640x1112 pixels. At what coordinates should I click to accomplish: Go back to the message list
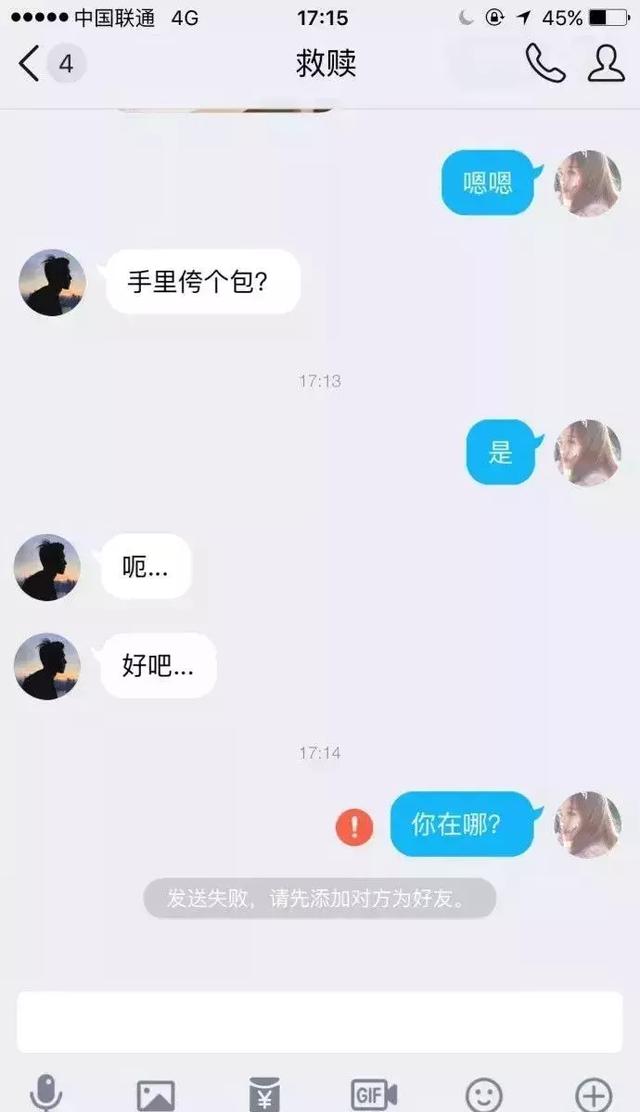pyautogui.click(x=30, y=64)
